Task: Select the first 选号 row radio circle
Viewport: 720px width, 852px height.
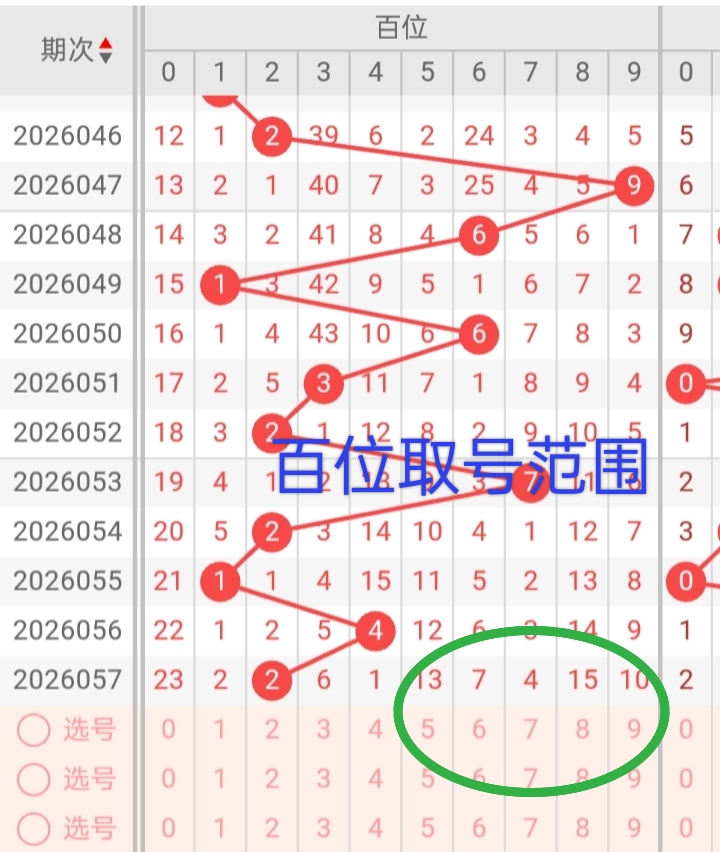Action: coord(36,731)
